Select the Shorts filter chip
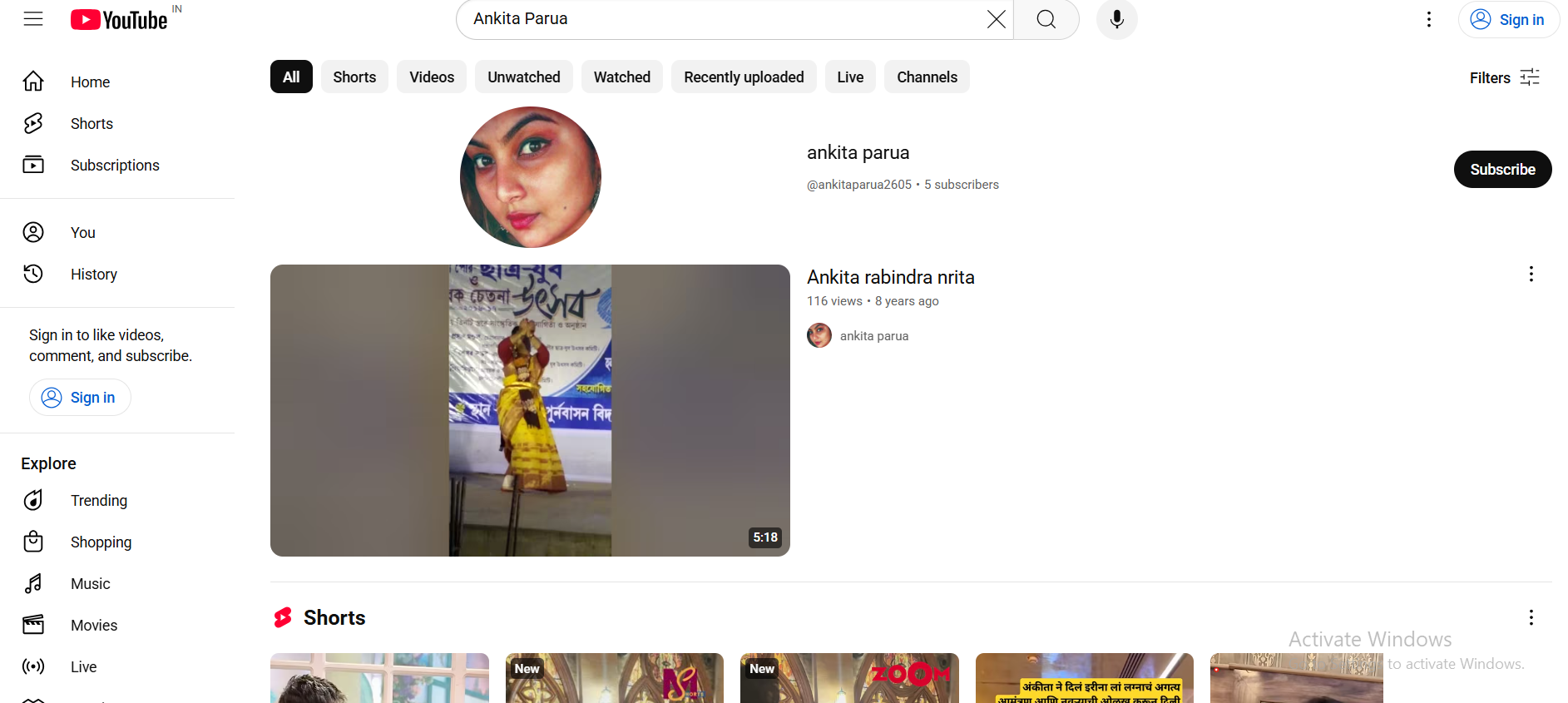 pos(354,77)
